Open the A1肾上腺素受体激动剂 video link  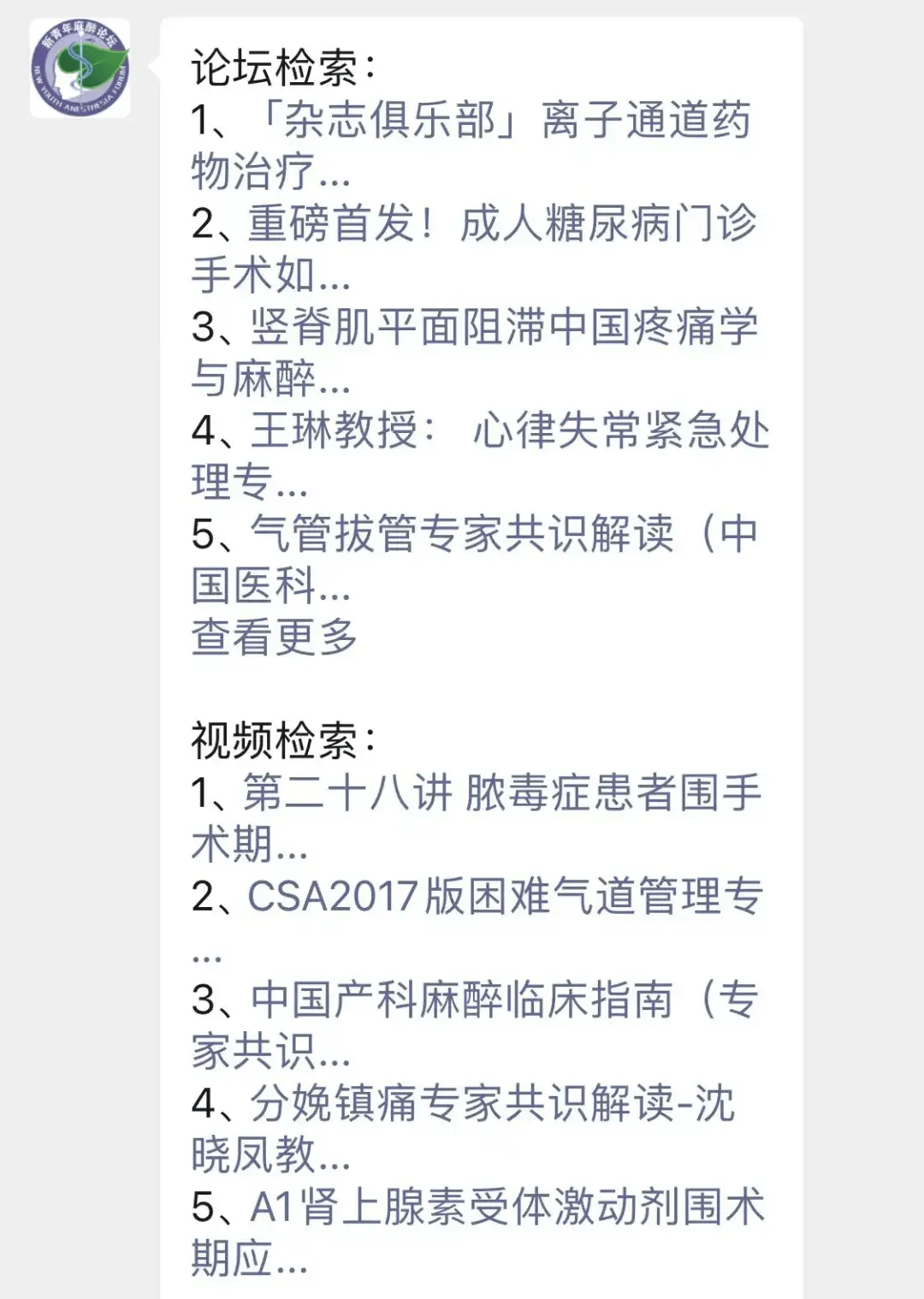point(506,1207)
